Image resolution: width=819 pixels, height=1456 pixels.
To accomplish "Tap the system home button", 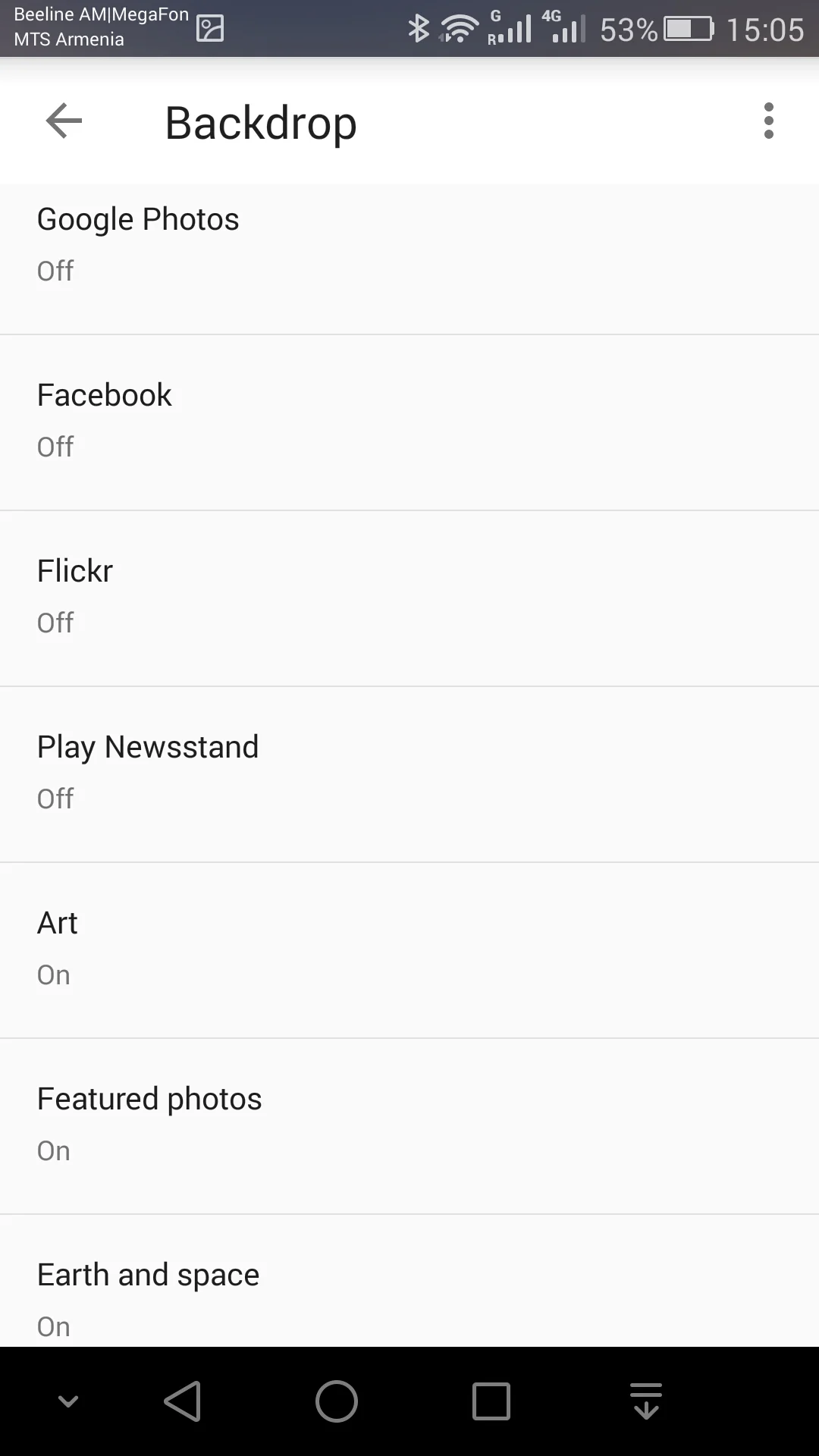I will click(x=337, y=1401).
